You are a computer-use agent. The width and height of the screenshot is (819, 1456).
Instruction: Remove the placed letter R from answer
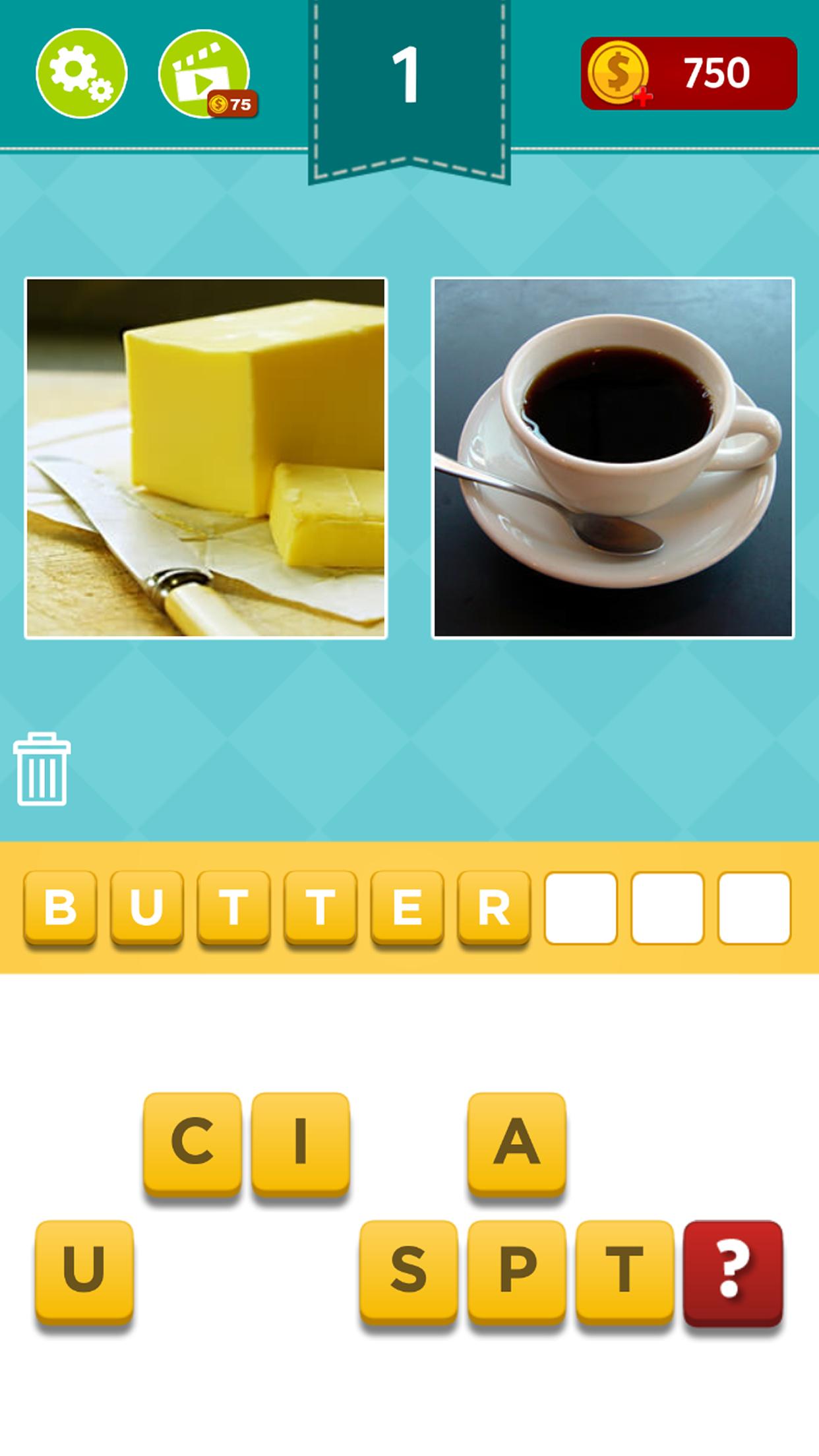(x=494, y=907)
